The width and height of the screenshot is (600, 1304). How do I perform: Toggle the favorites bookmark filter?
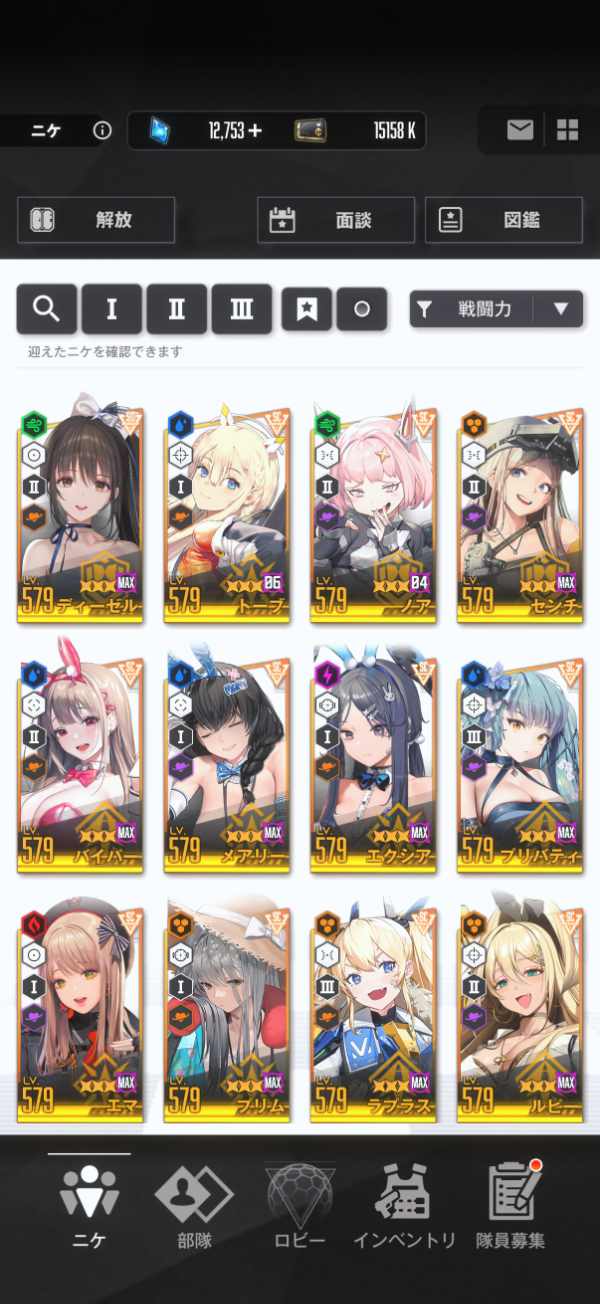click(x=306, y=309)
